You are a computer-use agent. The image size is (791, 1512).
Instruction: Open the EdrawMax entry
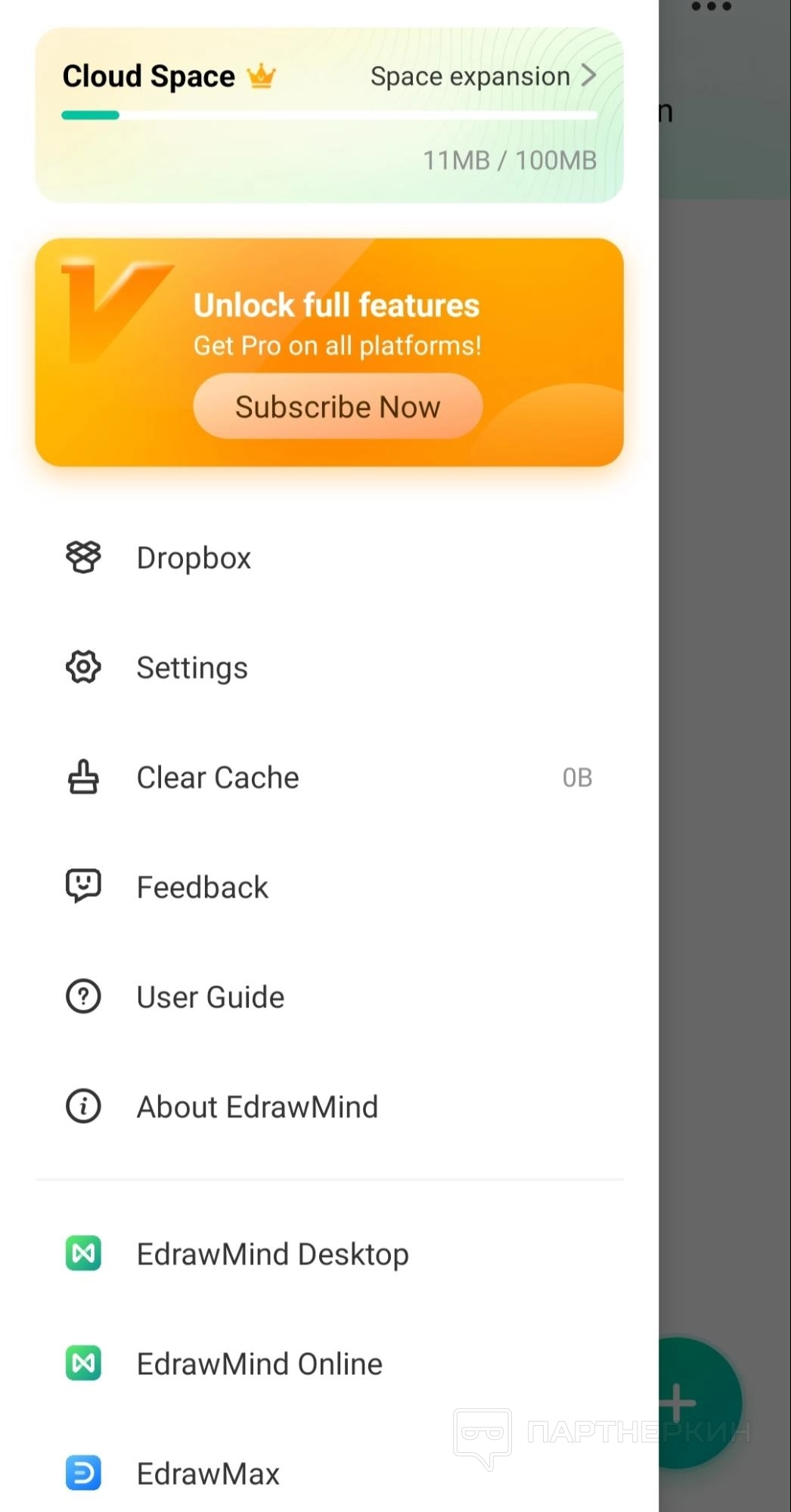coord(208,1473)
